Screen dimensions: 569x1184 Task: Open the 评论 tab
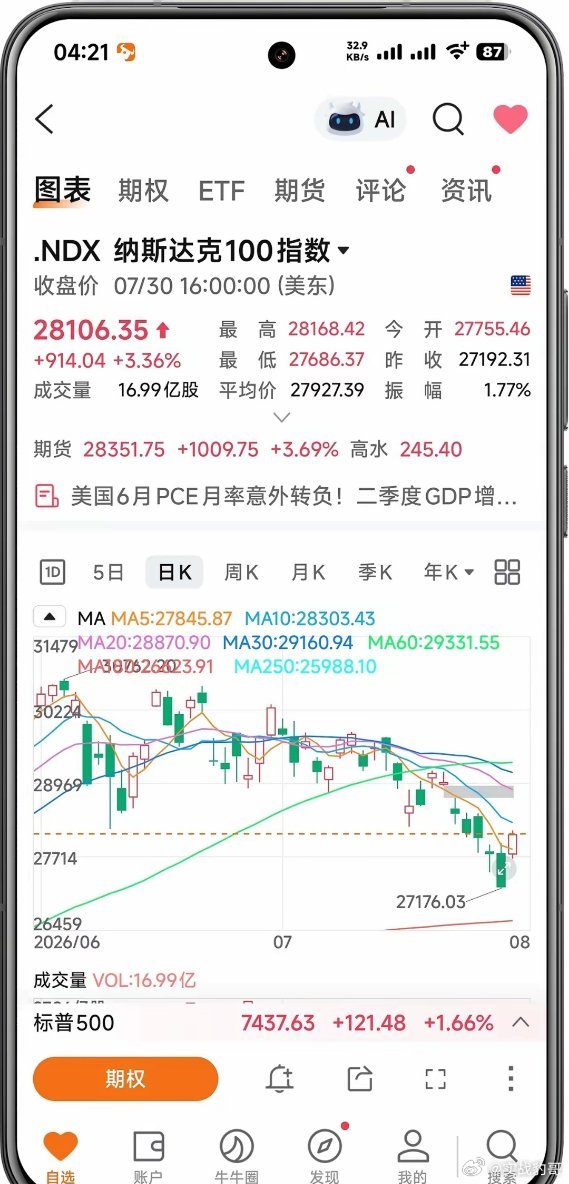[381, 190]
